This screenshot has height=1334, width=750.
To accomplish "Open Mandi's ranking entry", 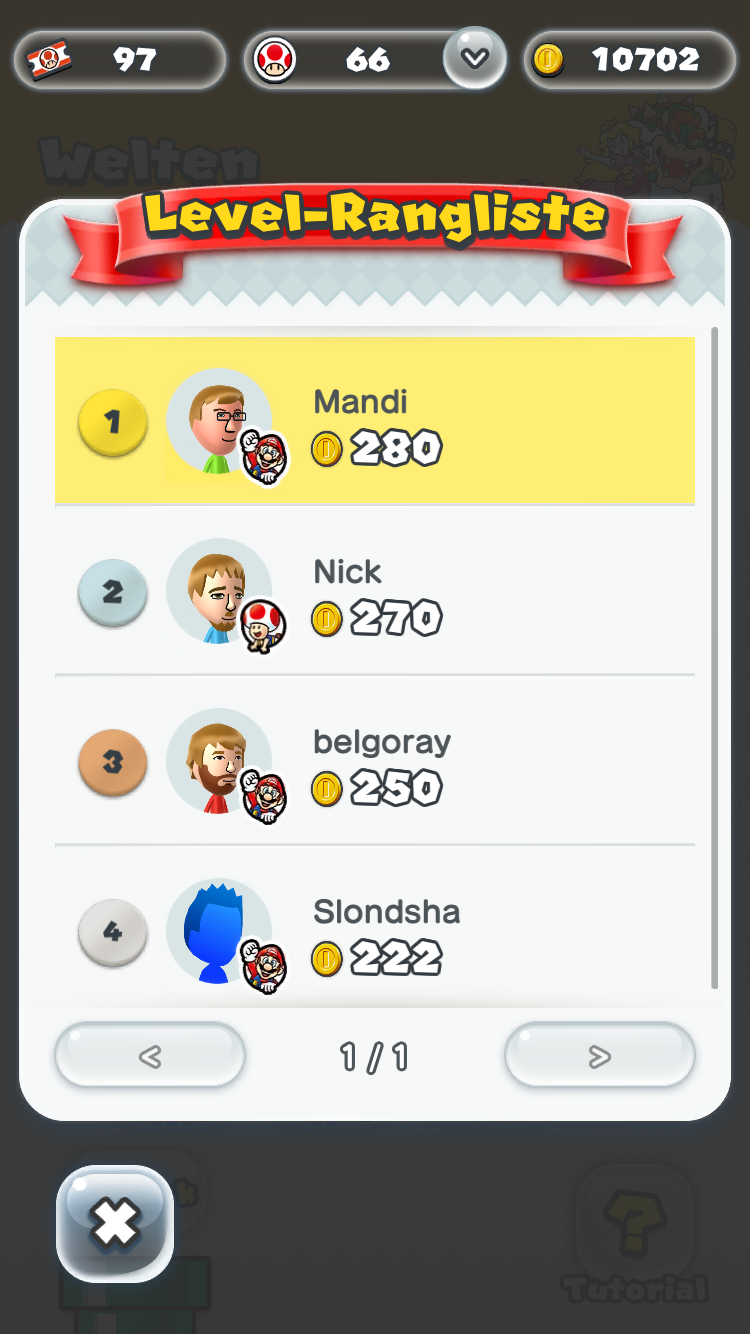I will coord(375,421).
